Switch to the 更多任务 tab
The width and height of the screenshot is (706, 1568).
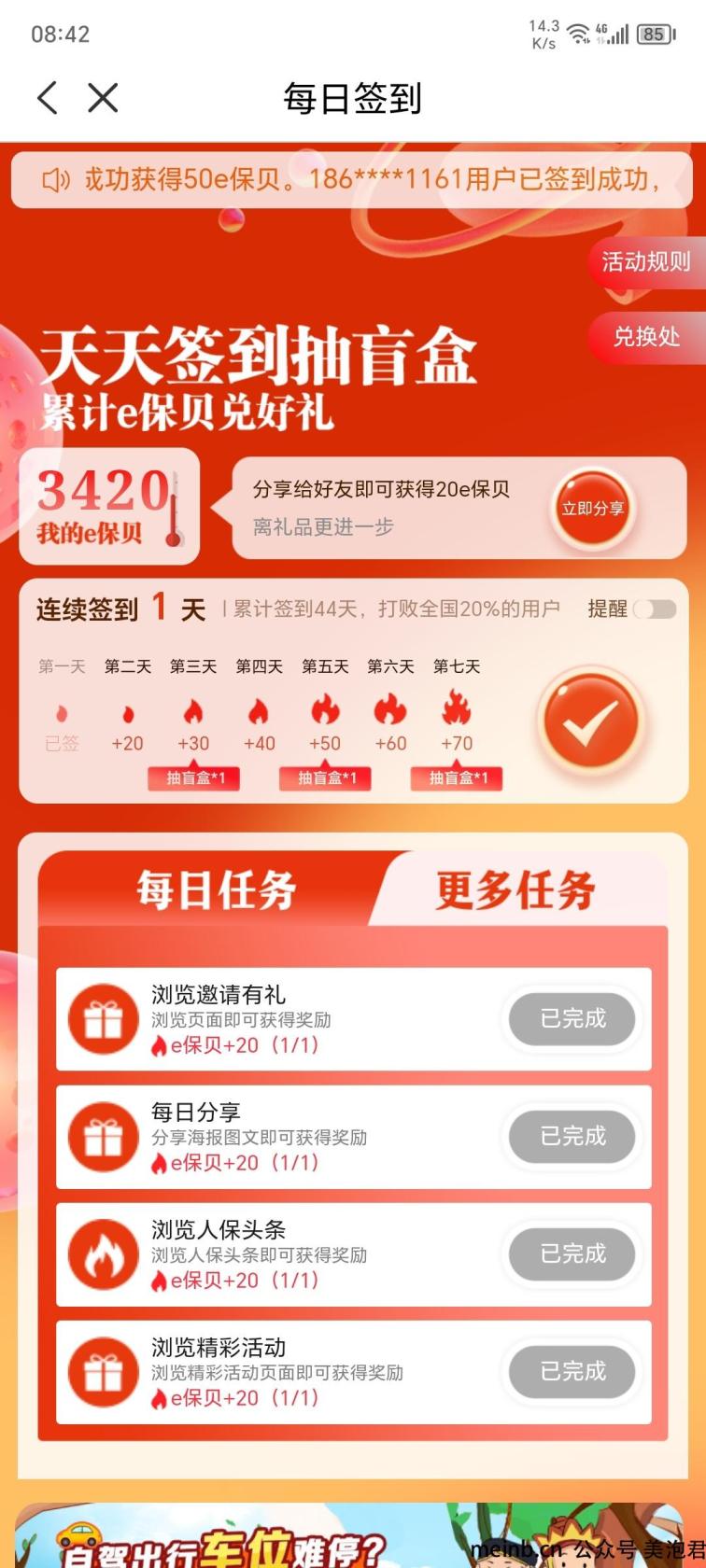click(x=515, y=889)
